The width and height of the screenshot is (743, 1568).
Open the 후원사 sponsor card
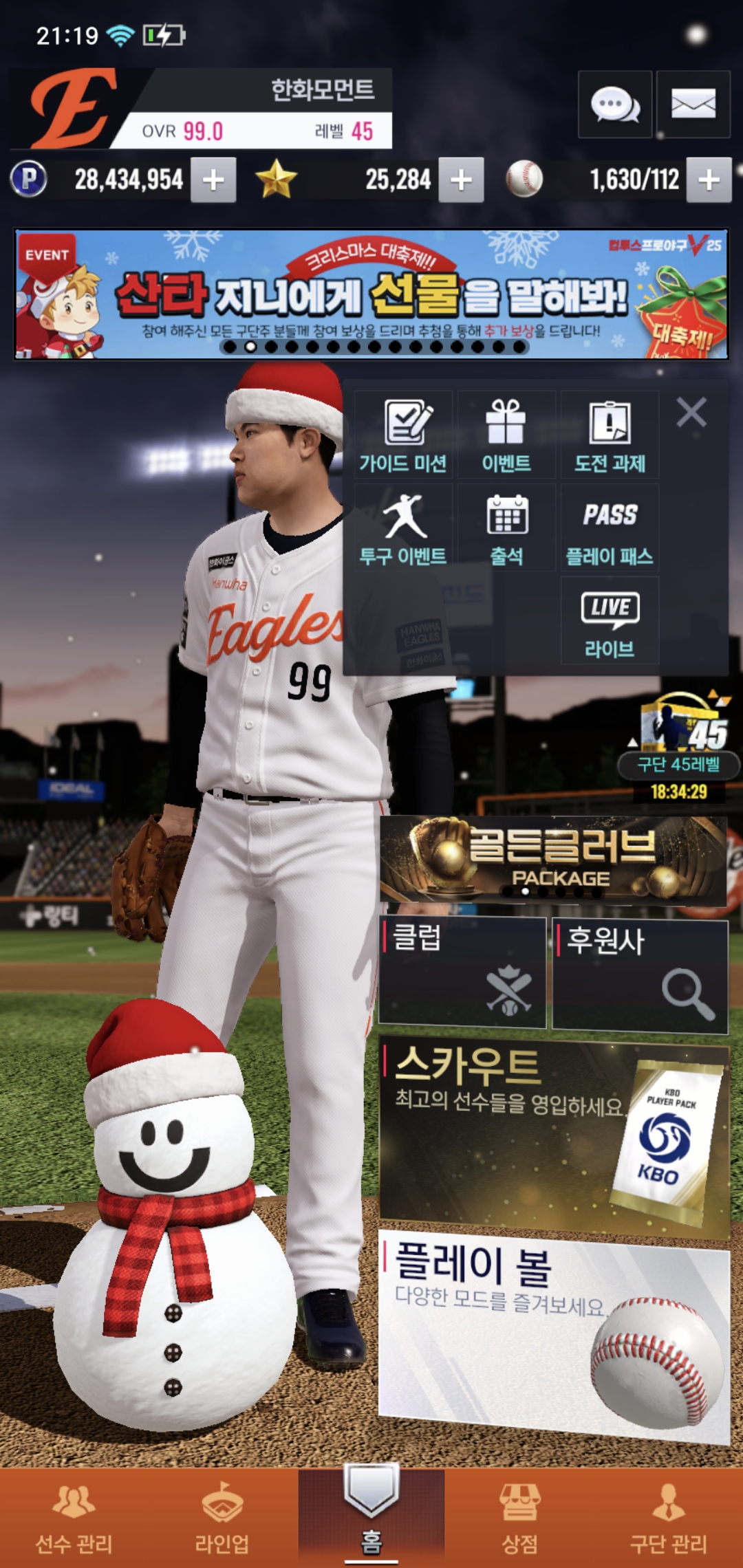coord(640,975)
